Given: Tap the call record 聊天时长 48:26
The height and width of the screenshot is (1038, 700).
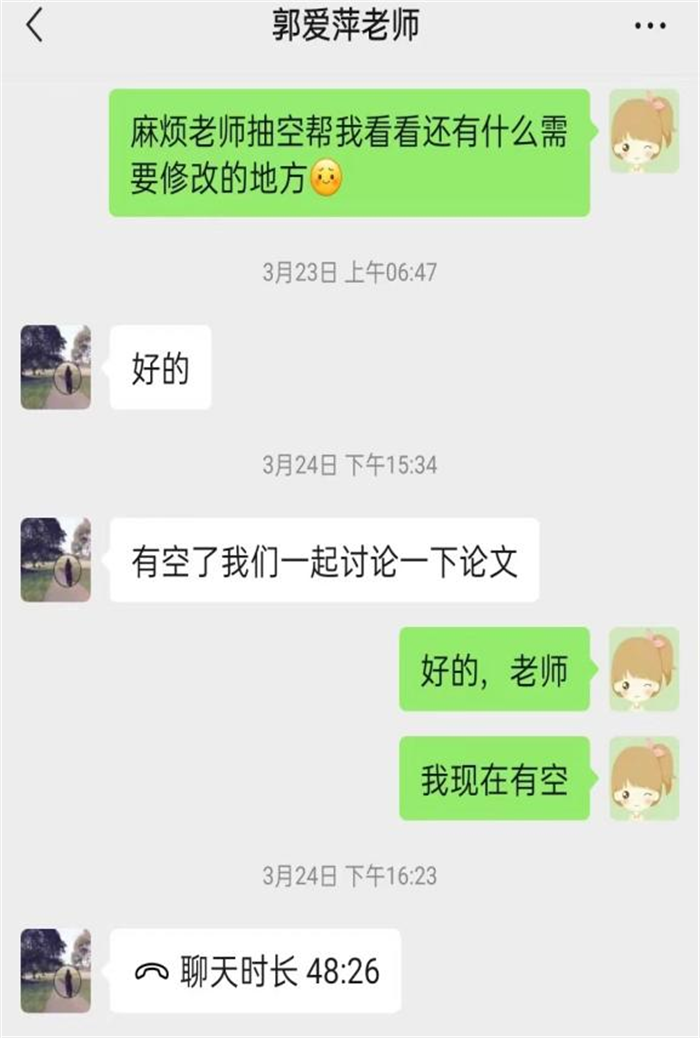Looking at the screenshot, I should tap(256, 971).
